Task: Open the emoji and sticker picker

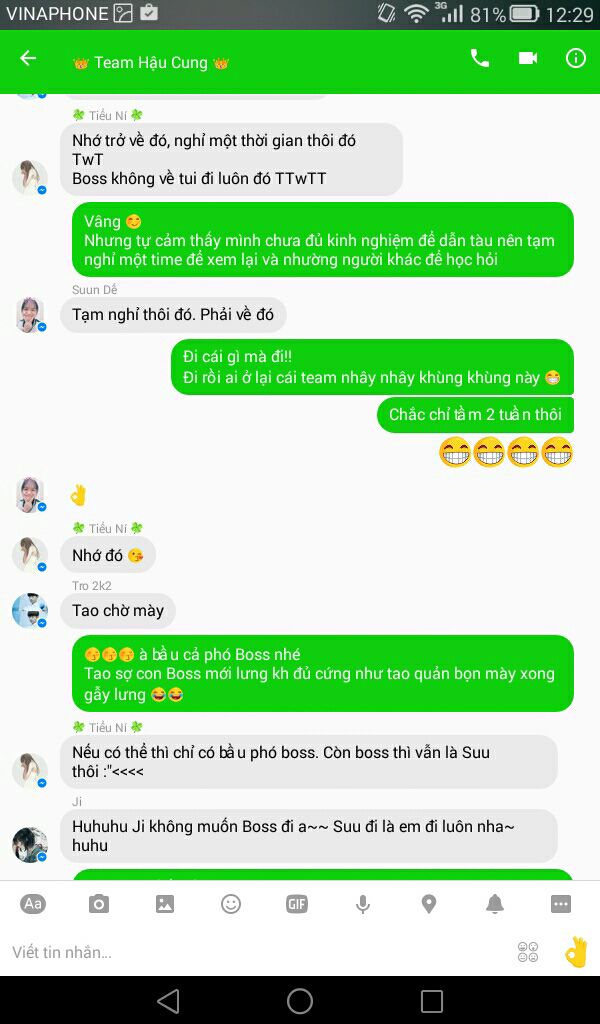Action: pos(231,904)
